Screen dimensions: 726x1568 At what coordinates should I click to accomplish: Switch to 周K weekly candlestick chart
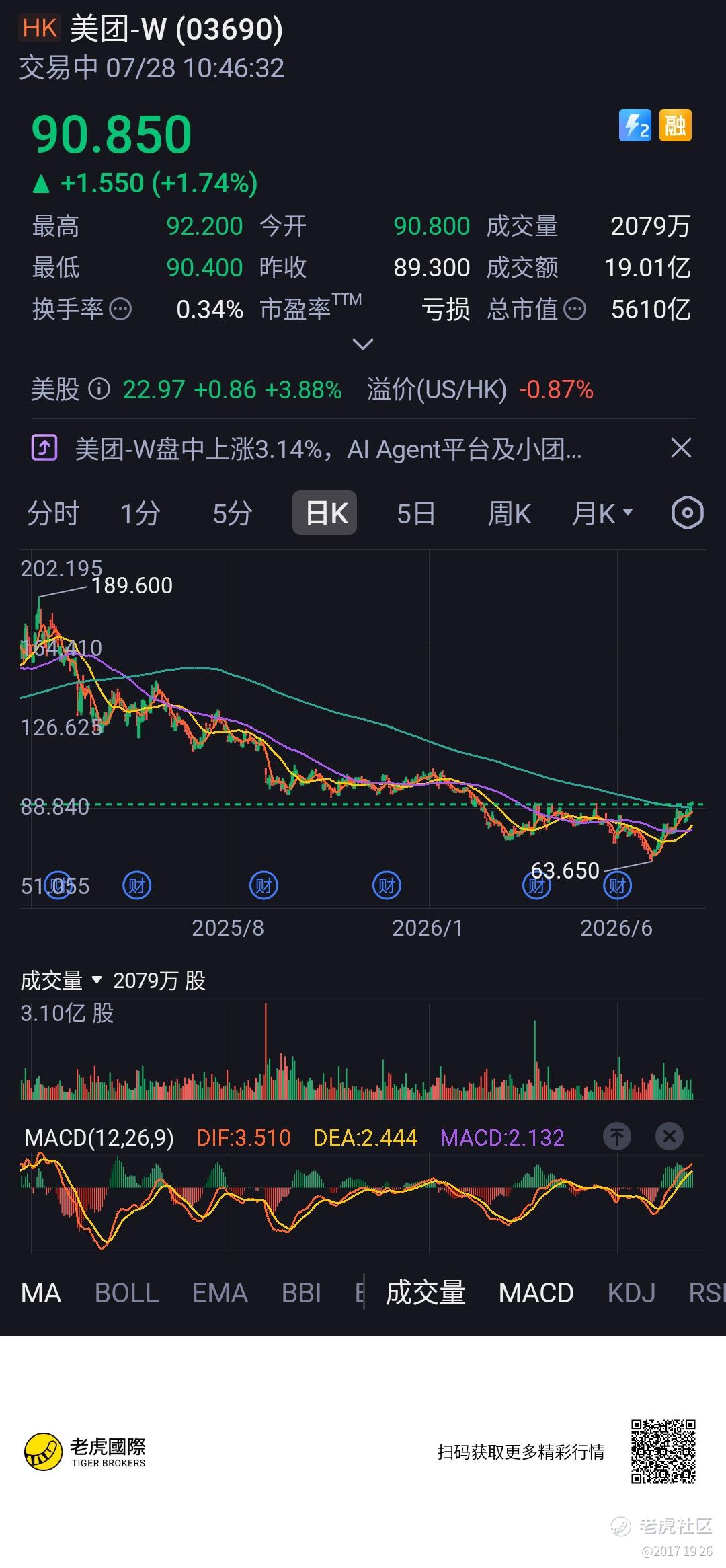(509, 514)
